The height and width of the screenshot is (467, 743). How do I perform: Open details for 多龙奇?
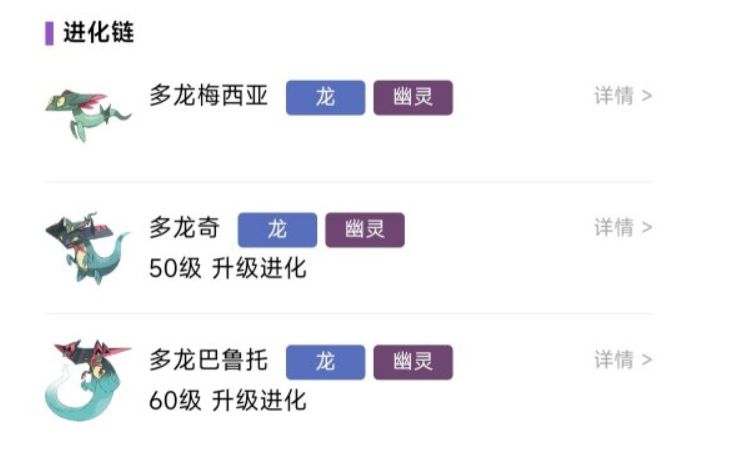pyautogui.click(x=623, y=228)
